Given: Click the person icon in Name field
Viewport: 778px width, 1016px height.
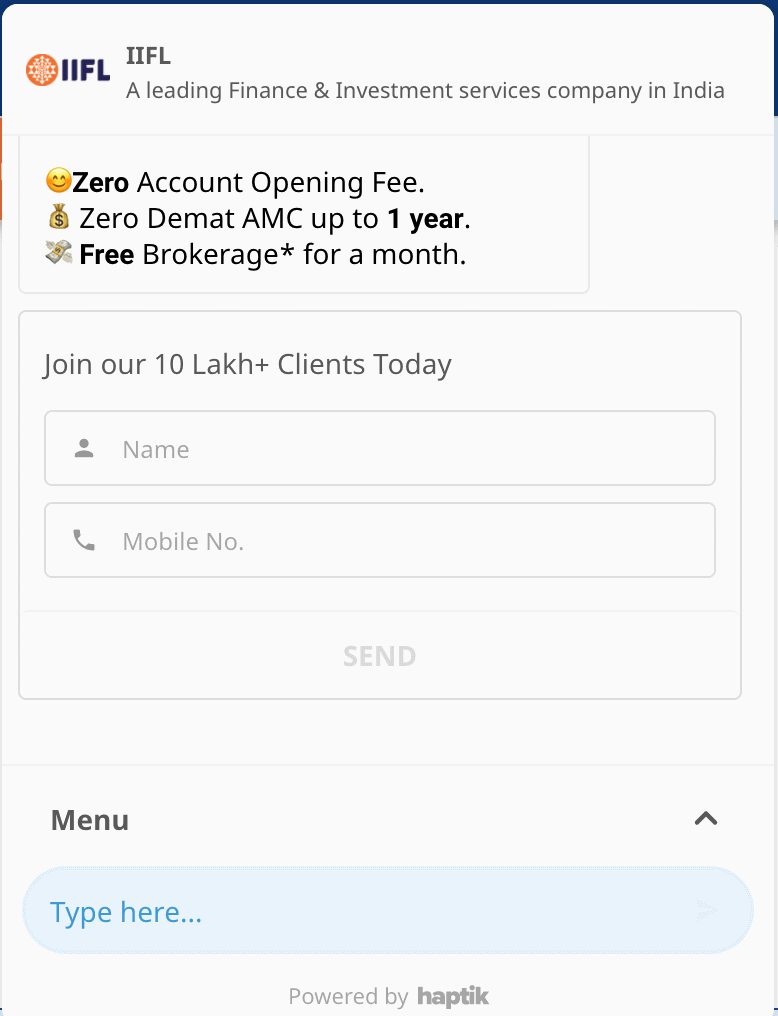Looking at the screenshot, I should [x=82, y=448].
